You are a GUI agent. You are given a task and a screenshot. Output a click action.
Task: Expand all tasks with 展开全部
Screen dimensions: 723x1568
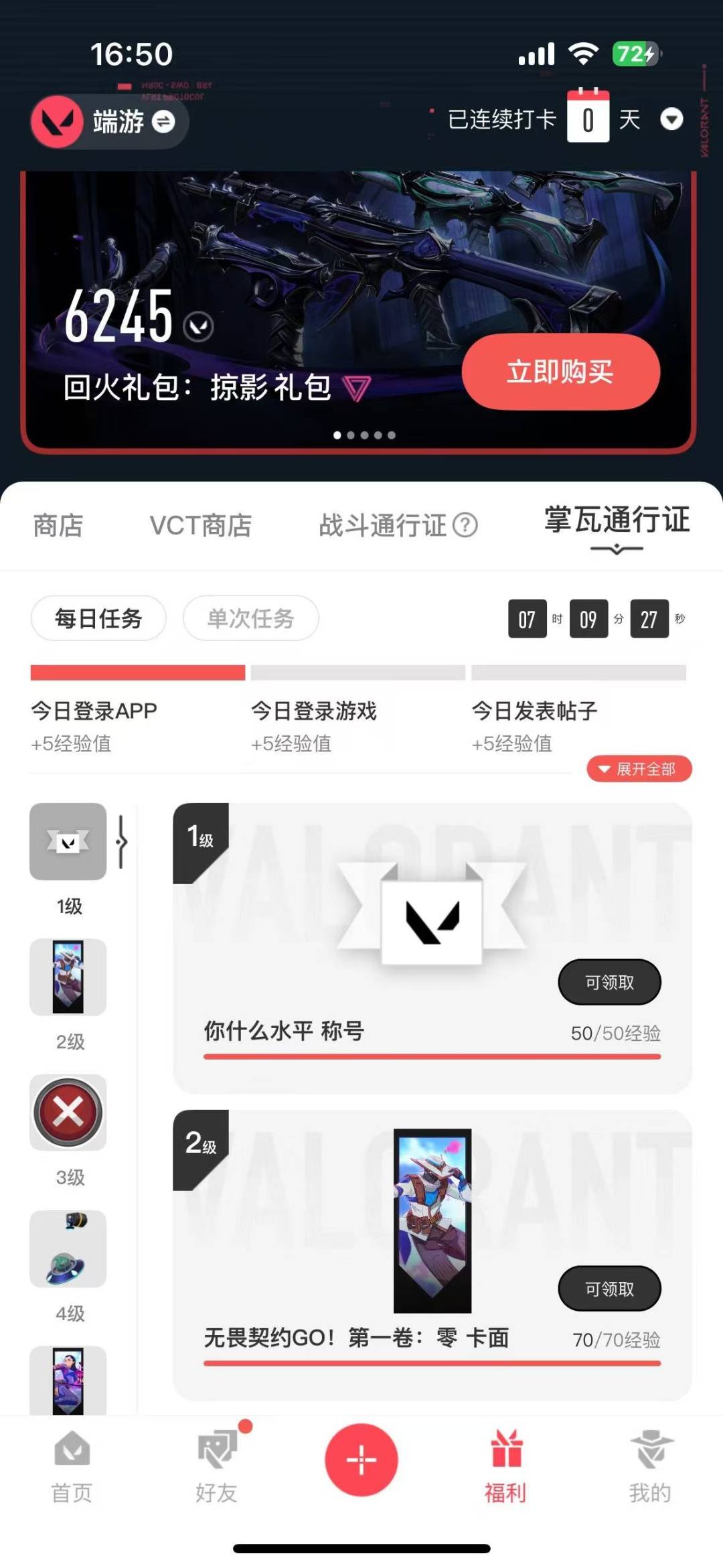639,769
